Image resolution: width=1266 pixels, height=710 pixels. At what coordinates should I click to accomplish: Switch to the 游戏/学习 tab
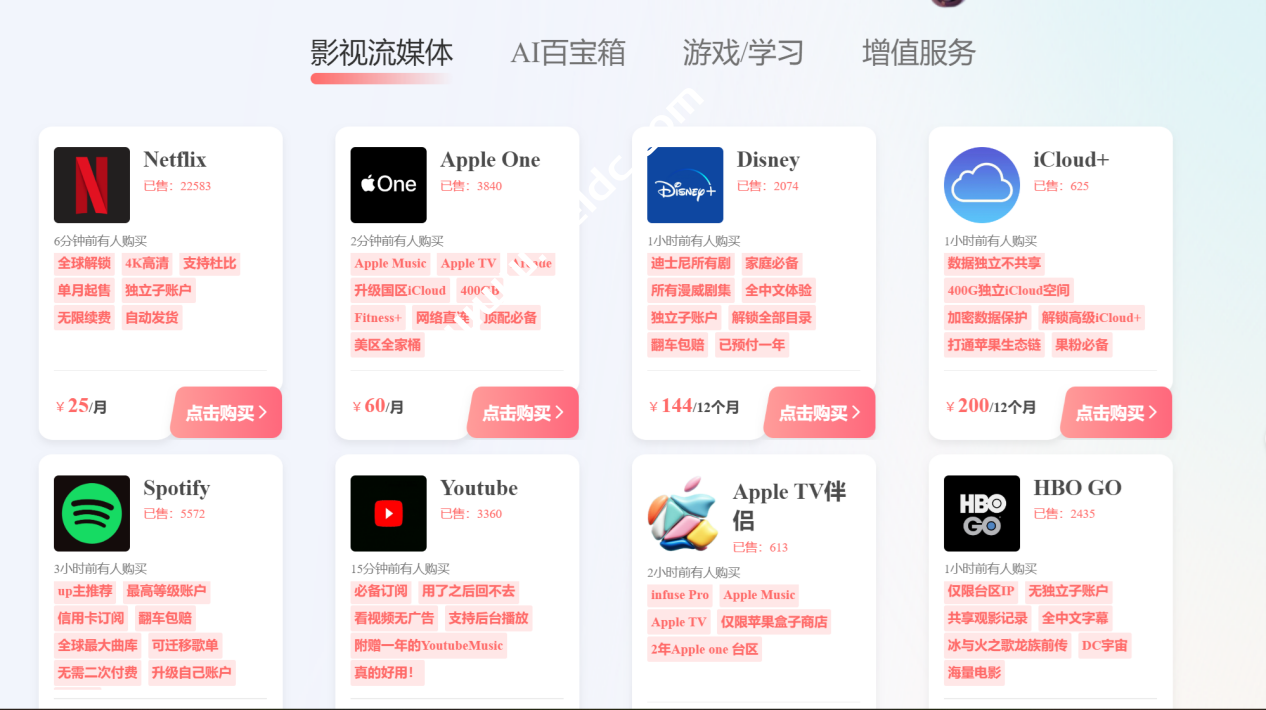tap(743, 52)
